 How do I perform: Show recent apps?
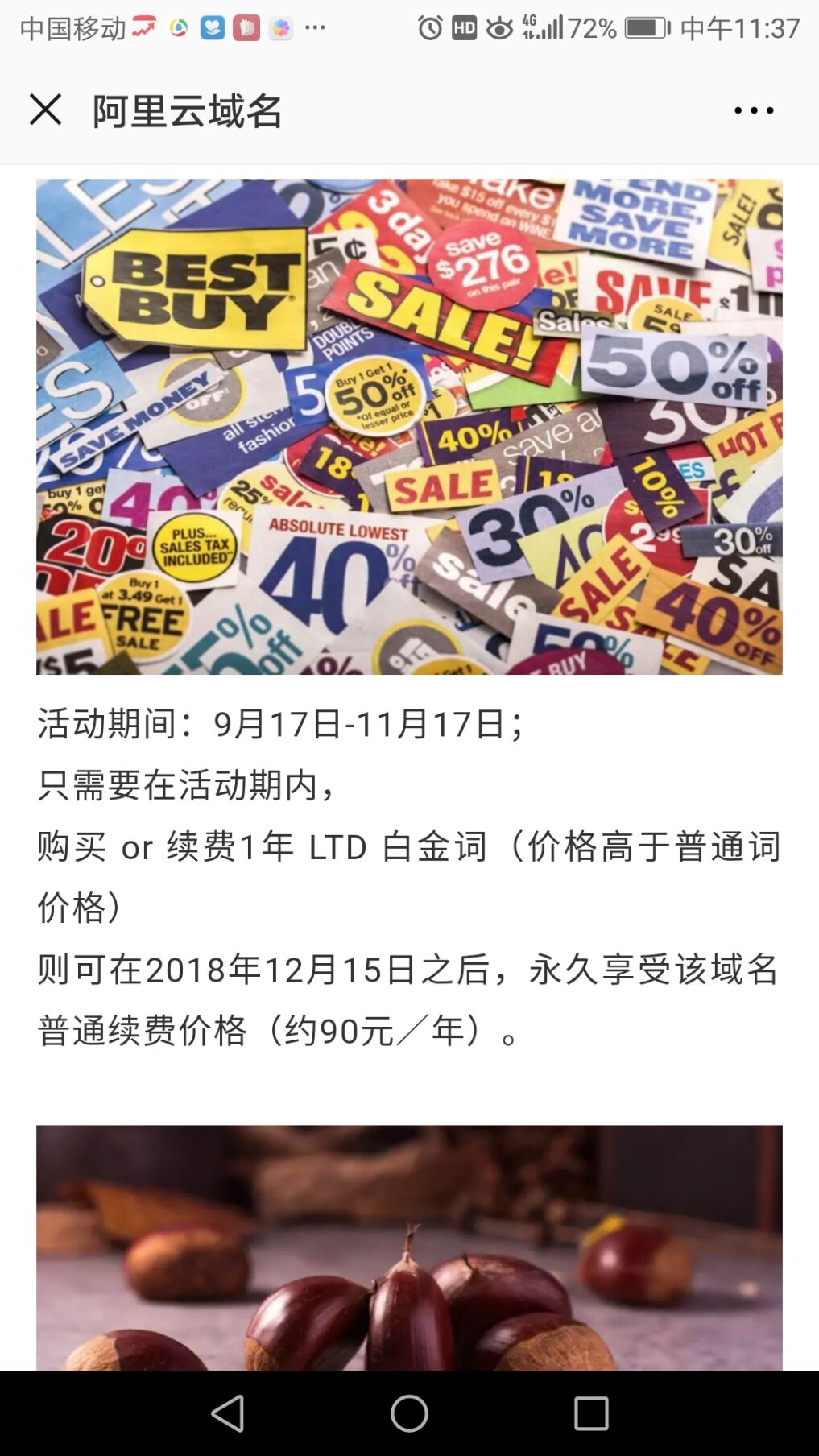590,1413
